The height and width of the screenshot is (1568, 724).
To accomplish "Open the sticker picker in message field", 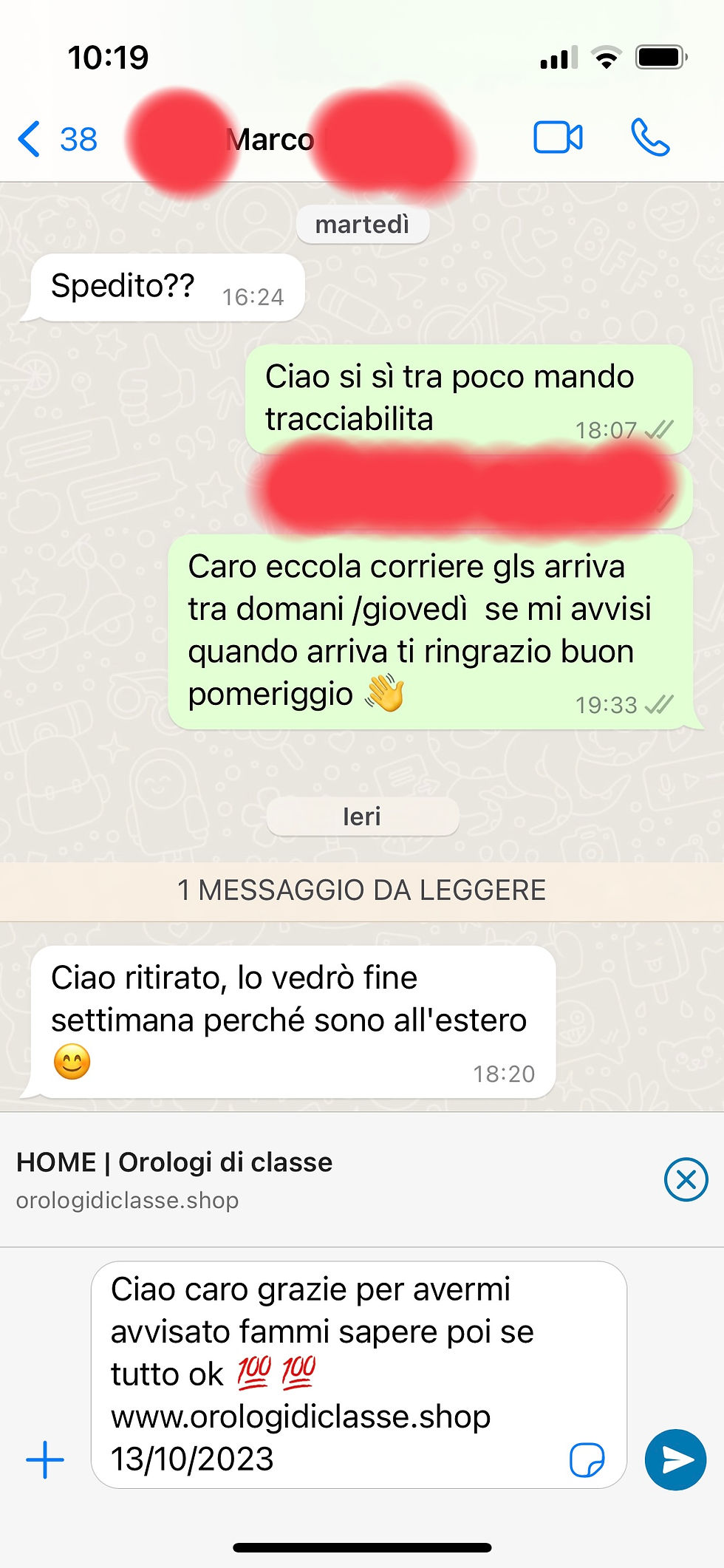I will tap(587, 1459).
